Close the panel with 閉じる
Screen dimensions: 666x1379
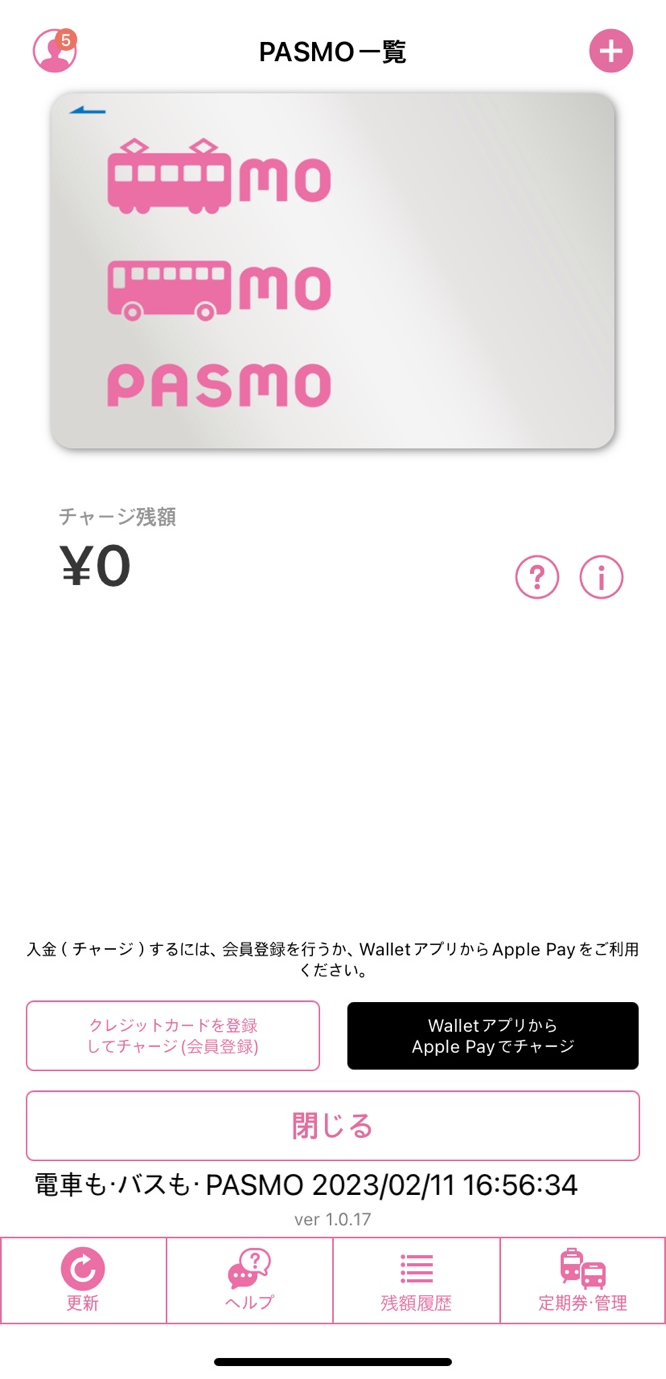(x=333, y=1126)
